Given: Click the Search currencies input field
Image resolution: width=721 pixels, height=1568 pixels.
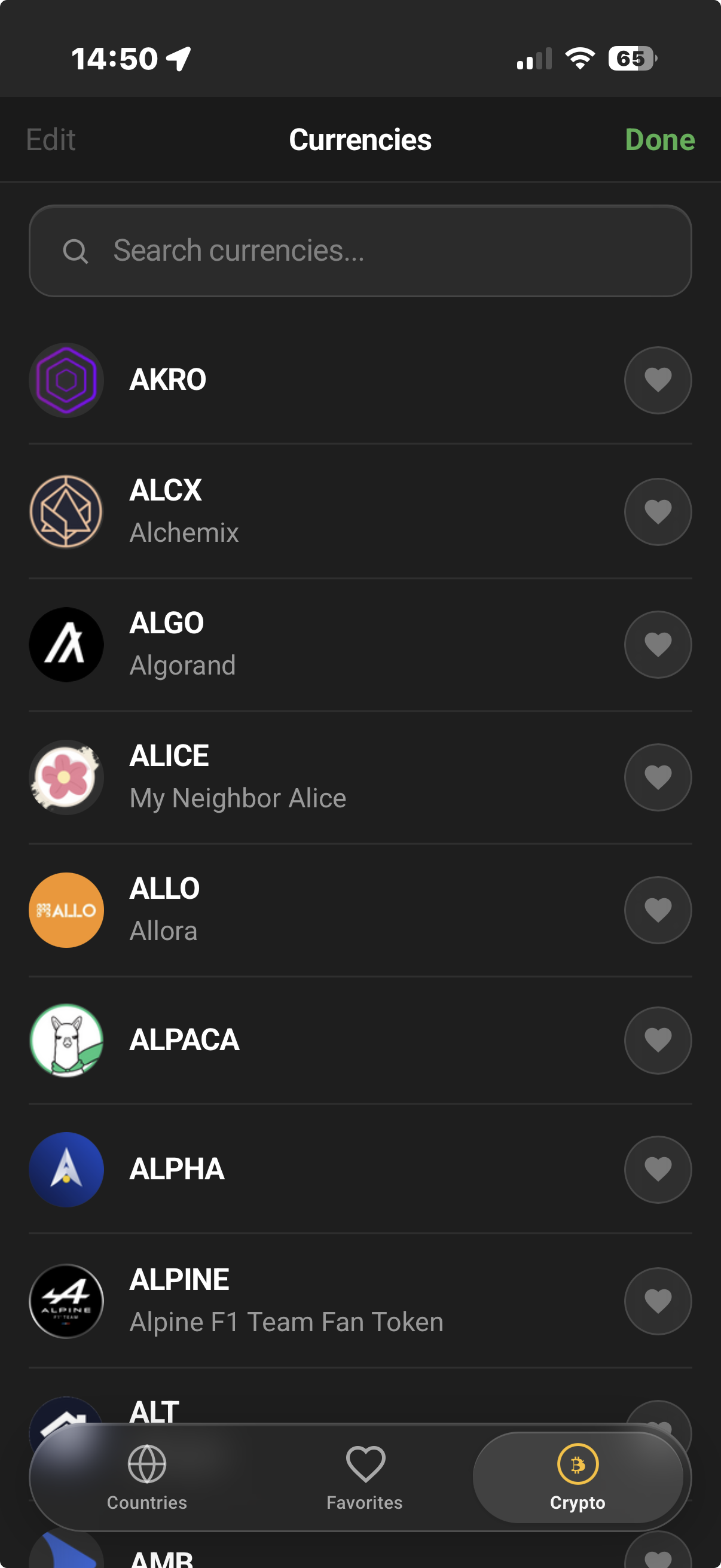Looking at the screenshot, I should click(360, 251).
